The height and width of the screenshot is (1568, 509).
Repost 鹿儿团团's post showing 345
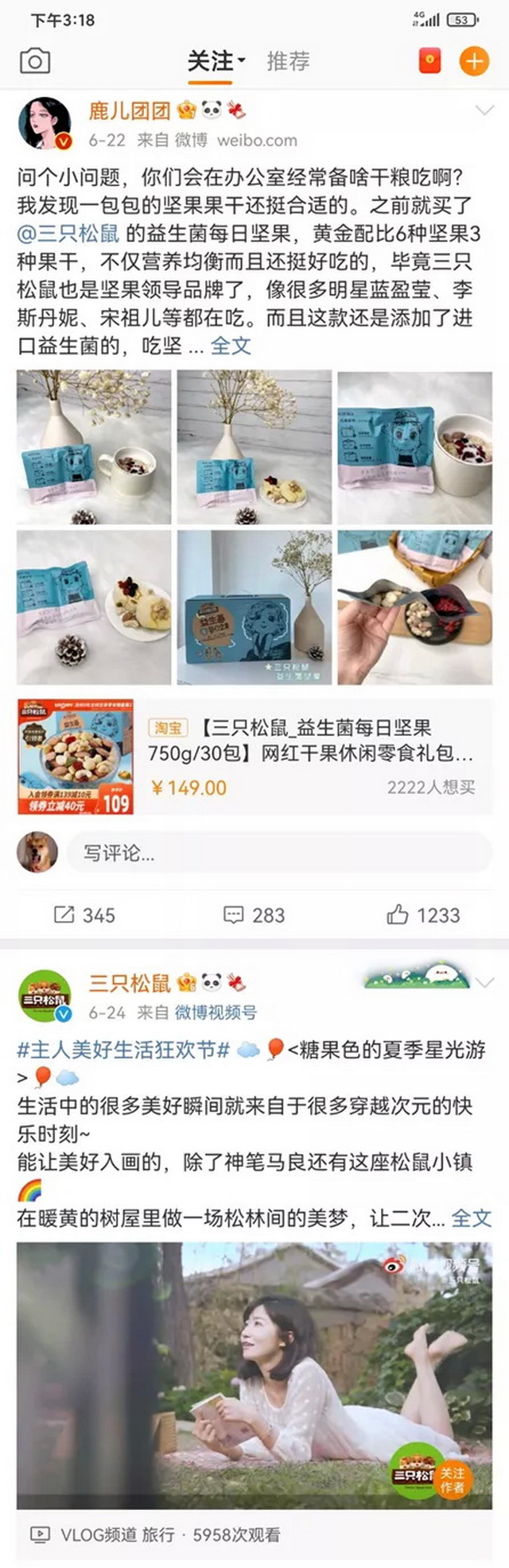click(84, 915)
